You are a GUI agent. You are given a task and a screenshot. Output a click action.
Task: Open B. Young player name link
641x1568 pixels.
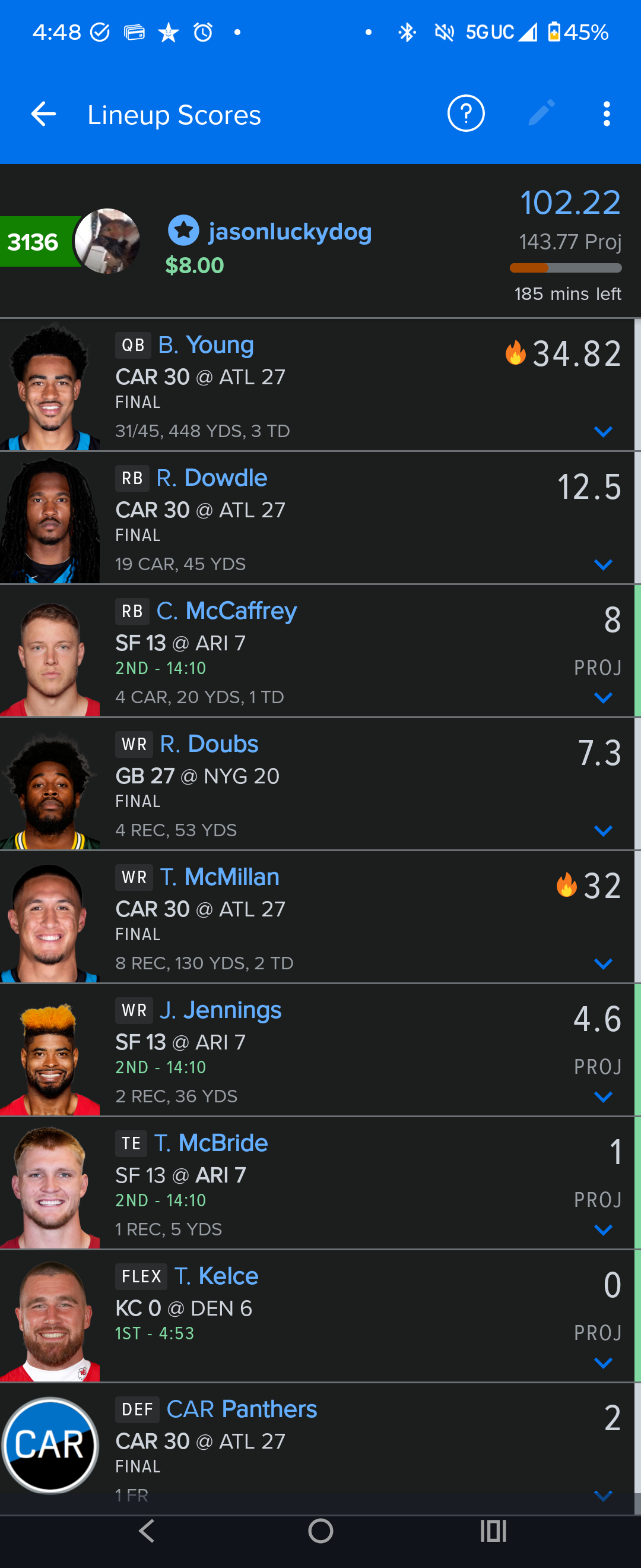tap(205, 345)
